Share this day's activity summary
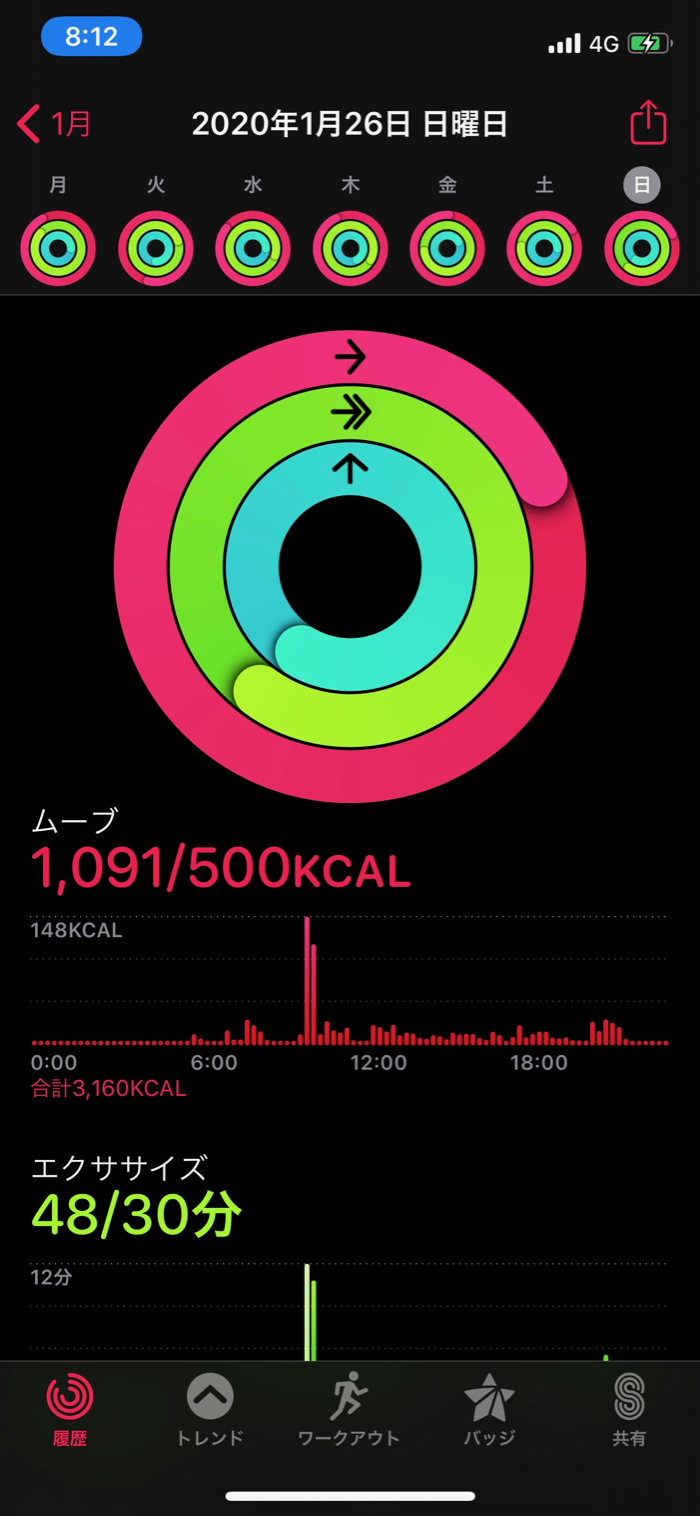Screen dimensions: 700x1516 (x=648, y=123)
